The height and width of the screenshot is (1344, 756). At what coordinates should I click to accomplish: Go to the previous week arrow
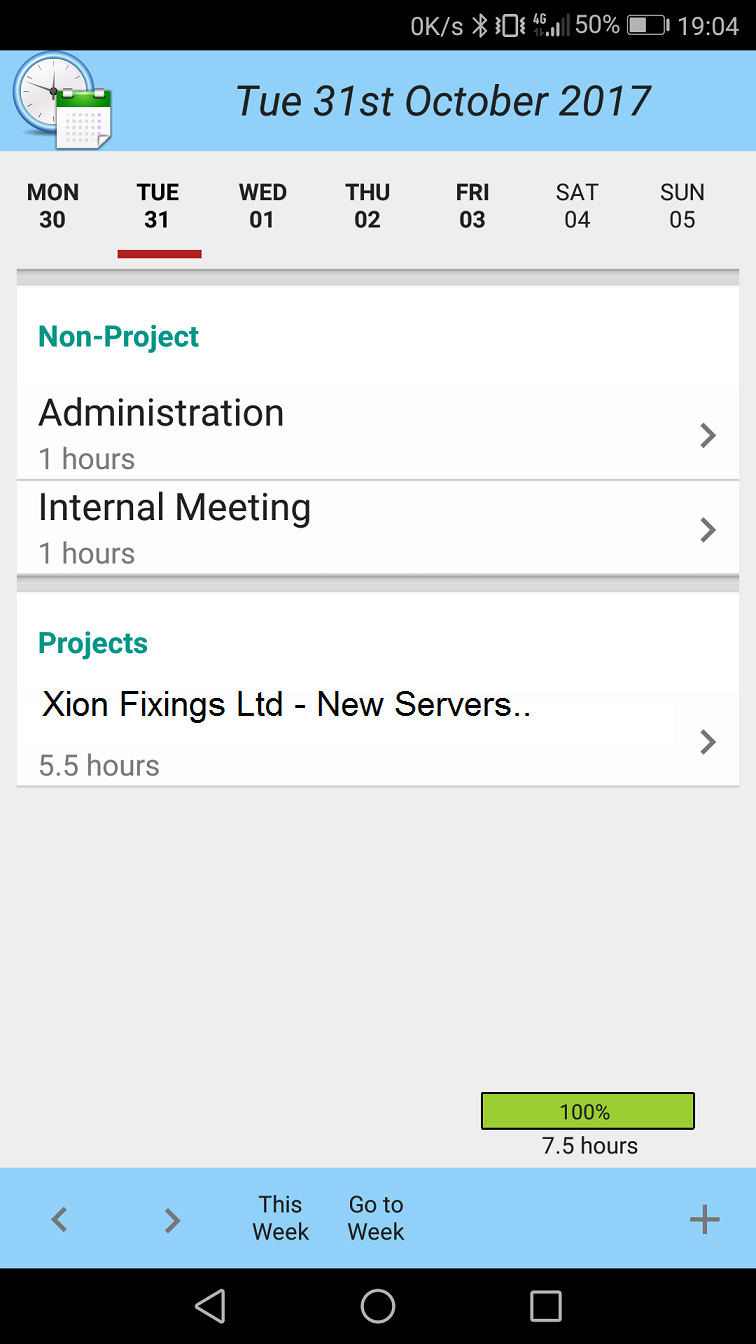pos(59,1219)
